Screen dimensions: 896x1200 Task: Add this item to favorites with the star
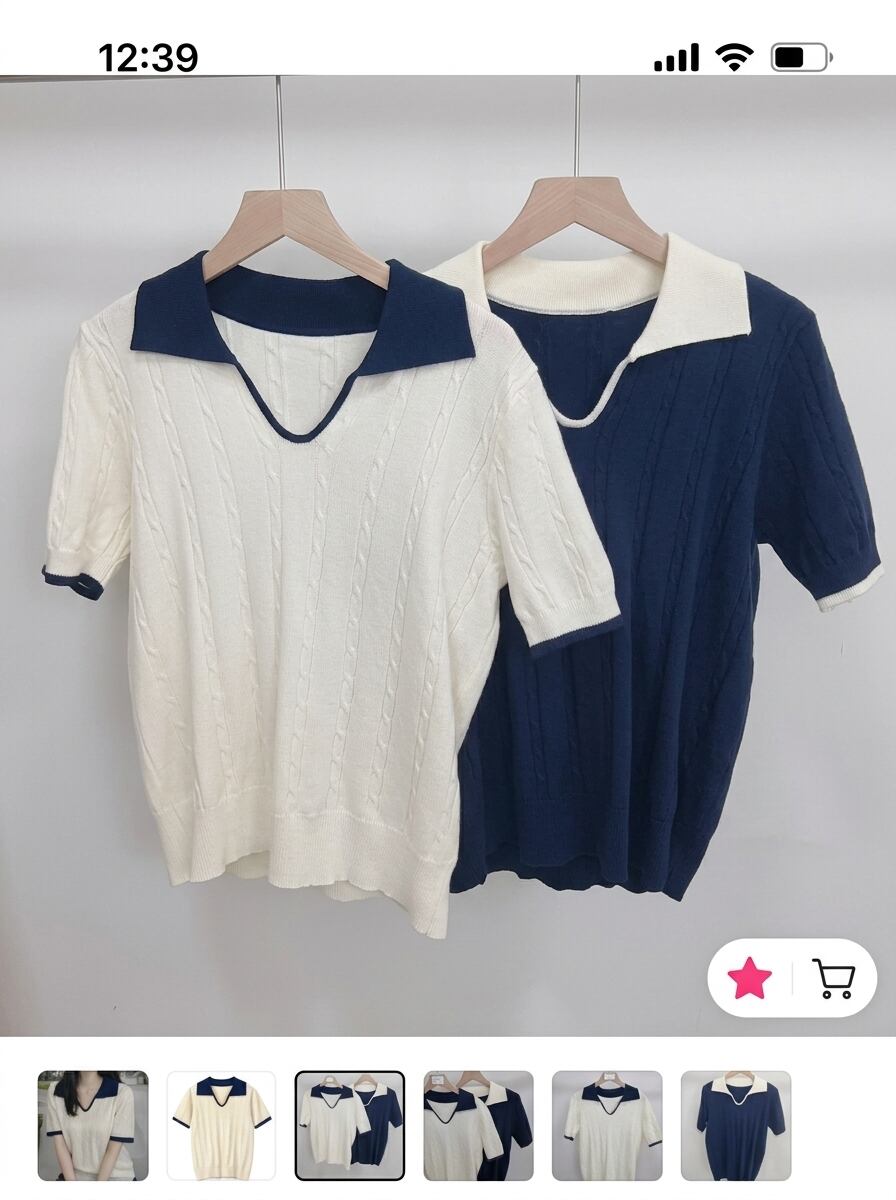tap(750, 978)
